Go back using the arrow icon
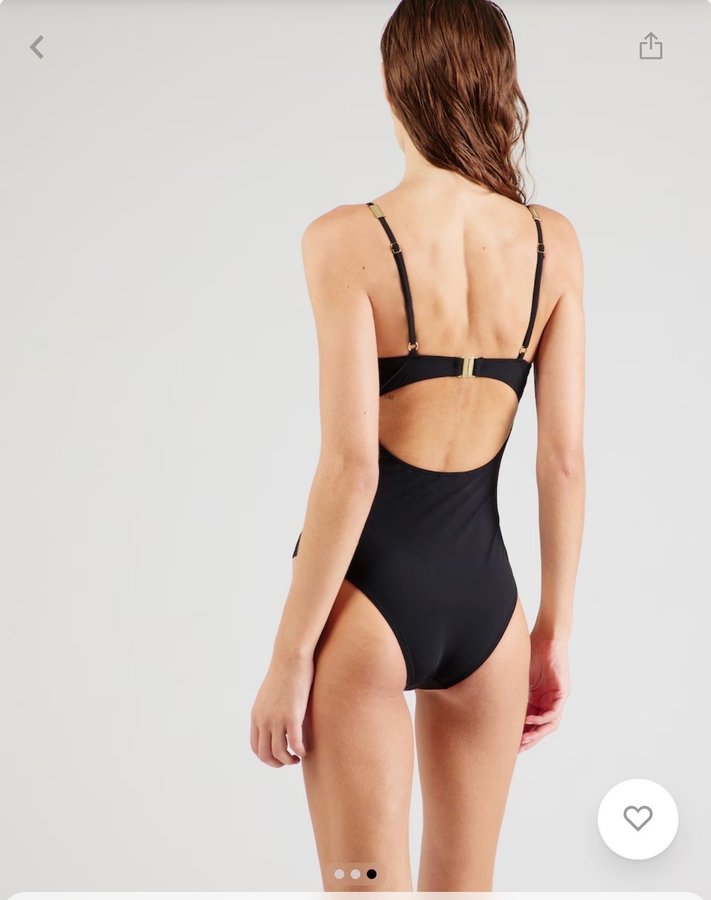Screen dimensions: 711x900 point(37,47)
